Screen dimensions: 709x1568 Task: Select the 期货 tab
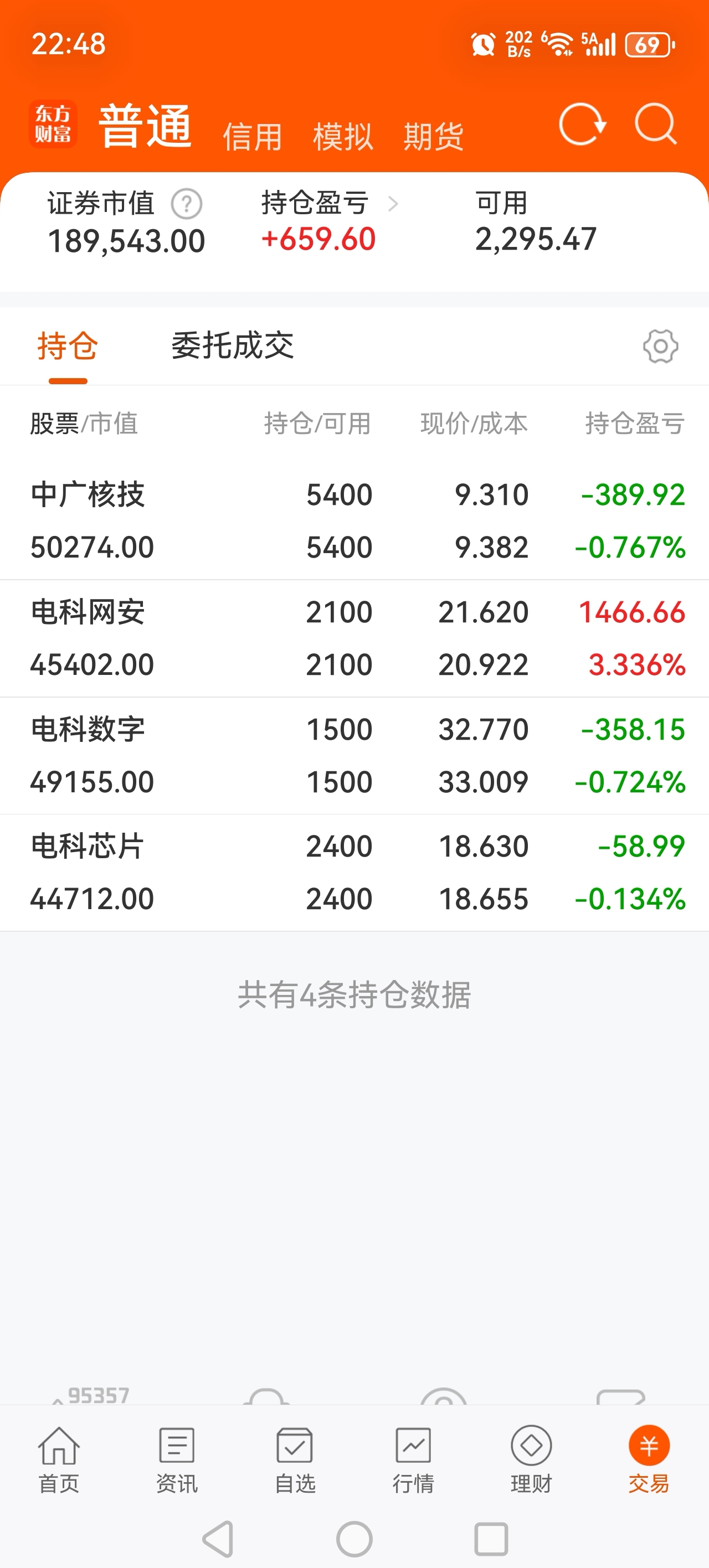tap(434, 136)
